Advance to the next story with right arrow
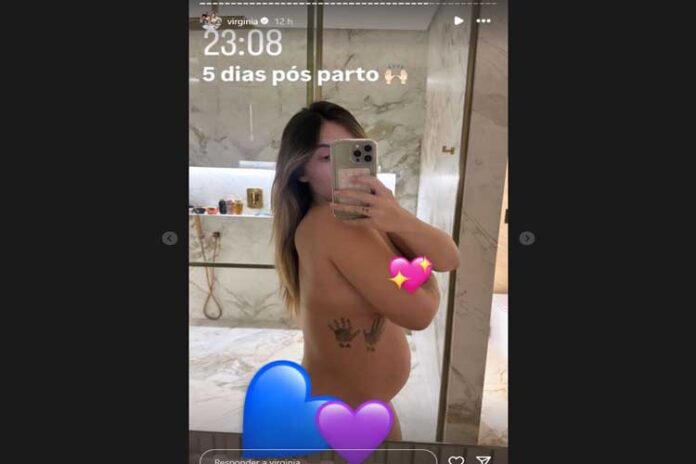The width and height of the screenshot is (696, 464). point(527,238)
